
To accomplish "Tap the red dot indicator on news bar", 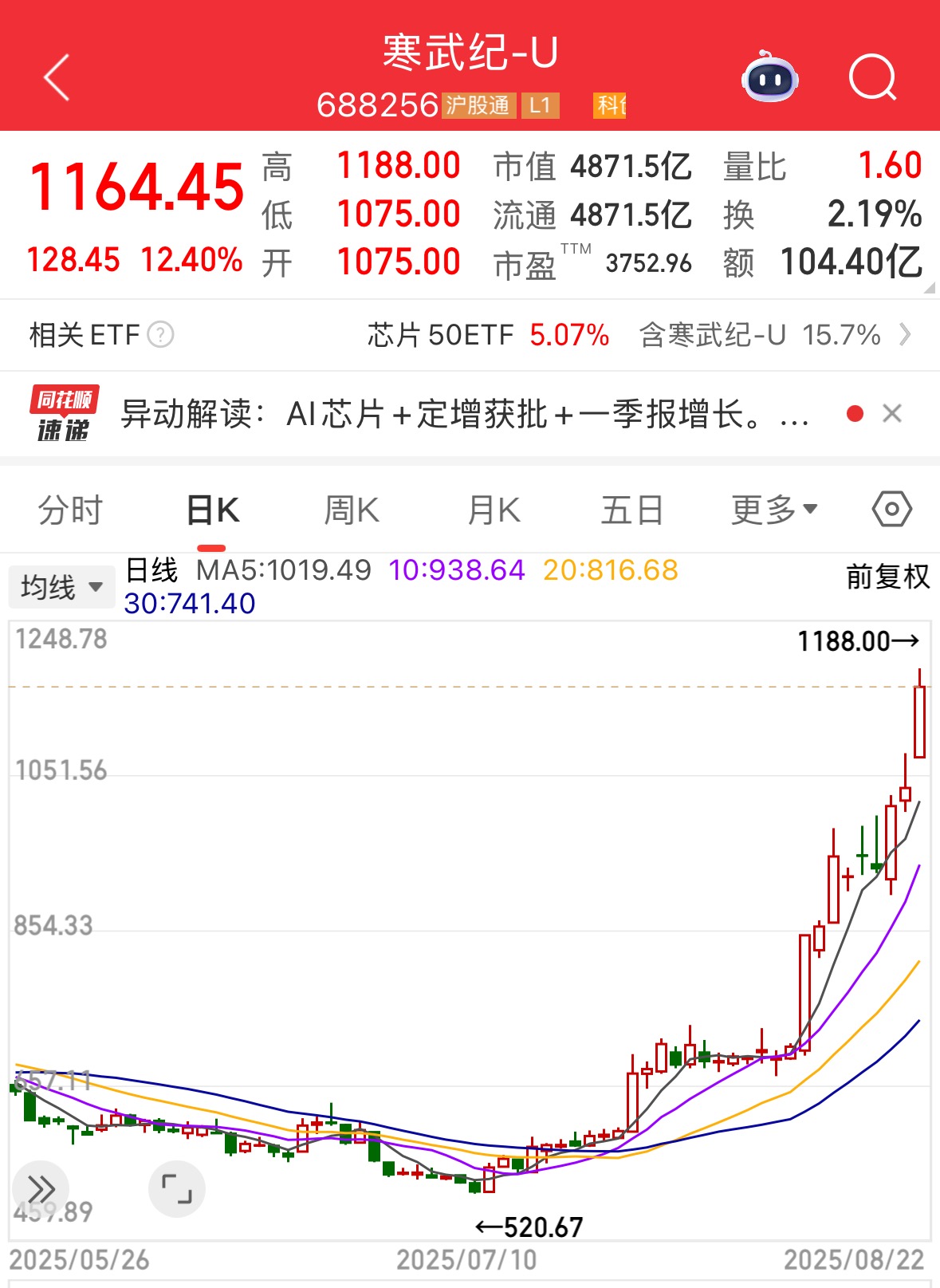I will 854,412.
